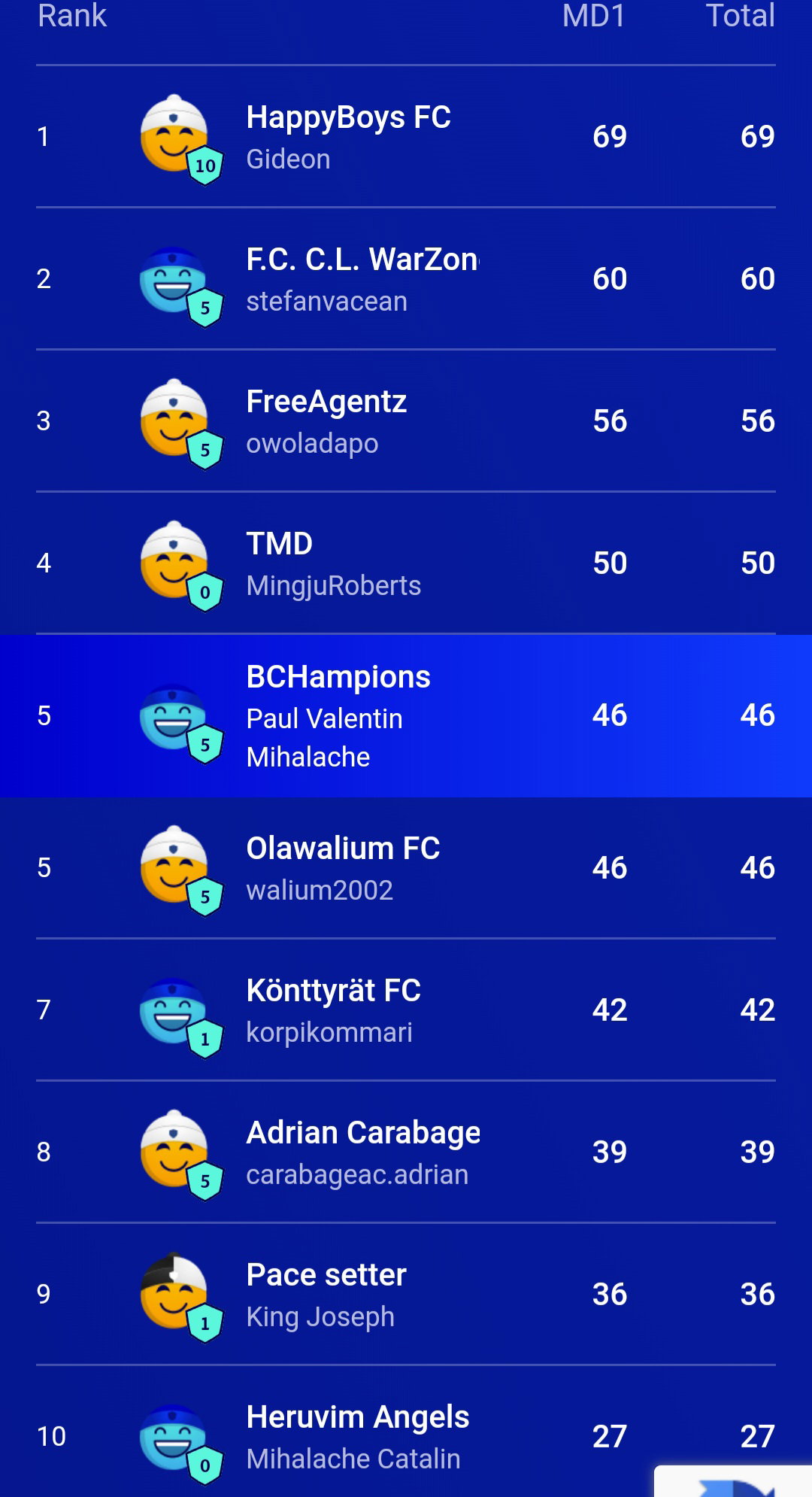Viewport: 812px width, 1497px height.
Task: Open FreeAgentz team by owoladapo
Action: (x=406, y=421)
